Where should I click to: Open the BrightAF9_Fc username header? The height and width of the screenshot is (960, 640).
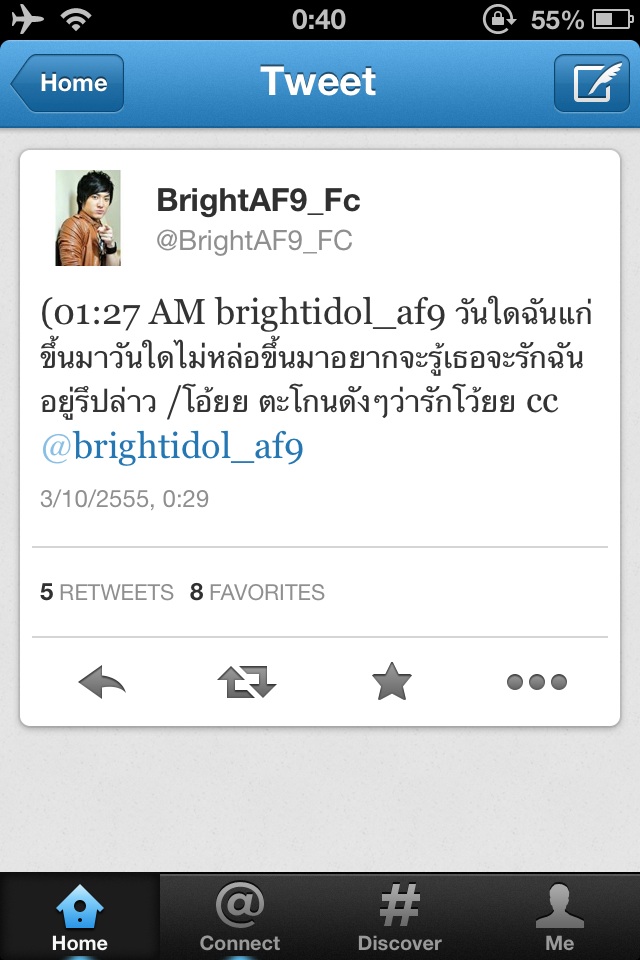(x=258, y=201)
